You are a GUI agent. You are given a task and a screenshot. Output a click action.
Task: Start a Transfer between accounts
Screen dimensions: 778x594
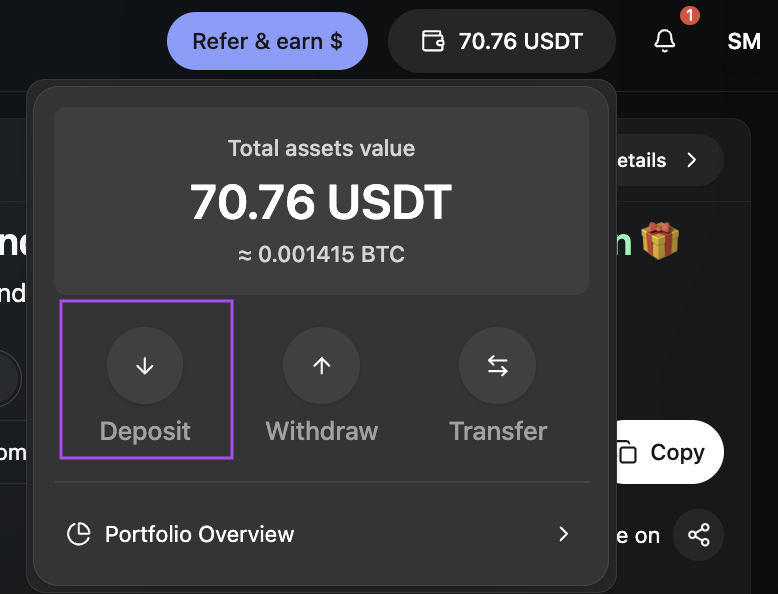(x=497, y=366)
